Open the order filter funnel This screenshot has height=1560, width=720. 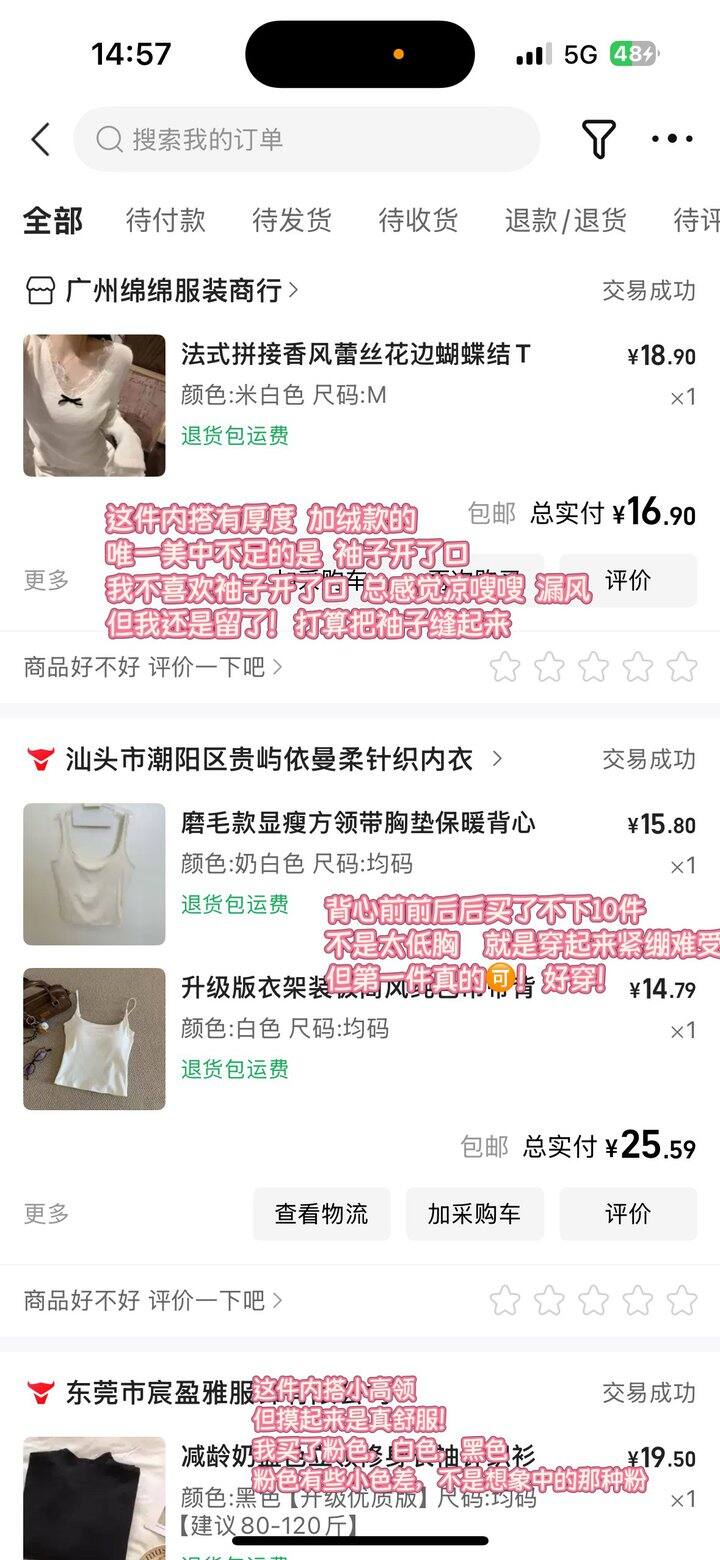(598, 139)
